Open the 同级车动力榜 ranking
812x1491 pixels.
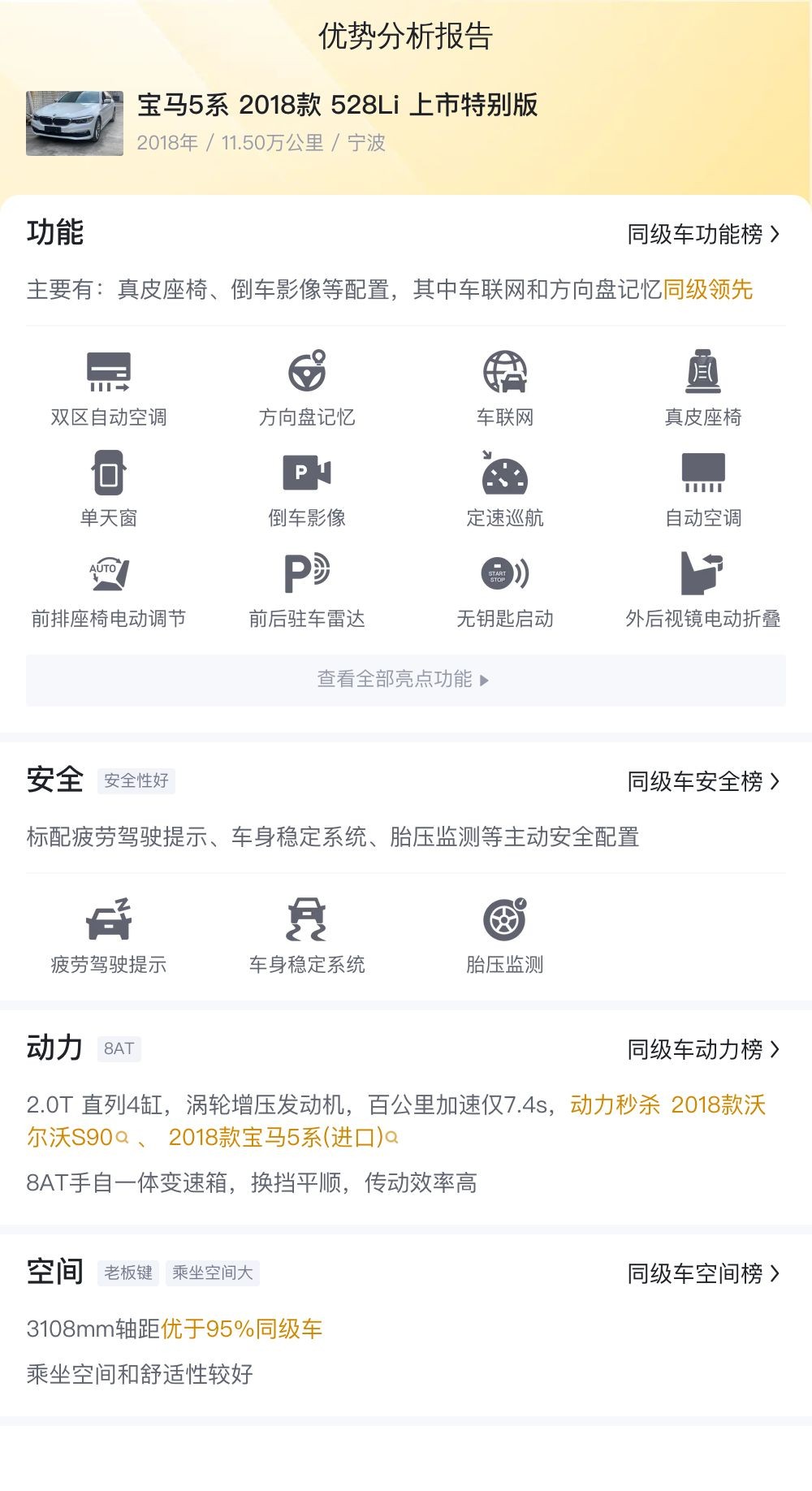(702, 1050)
